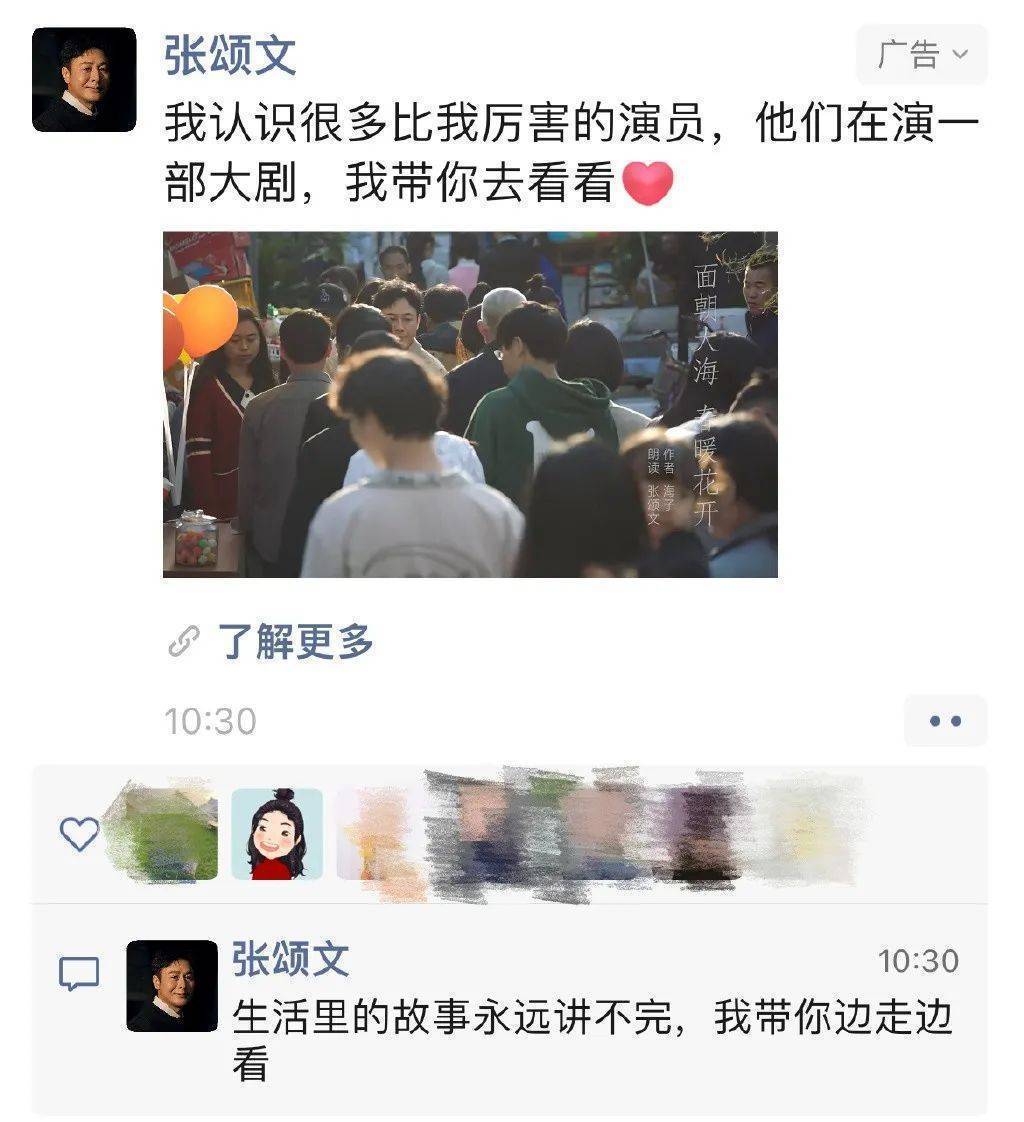Open the cartoon girl avatar in likes
The width and height of the screenshot is (1024, 1122).
tap(277, 834)
